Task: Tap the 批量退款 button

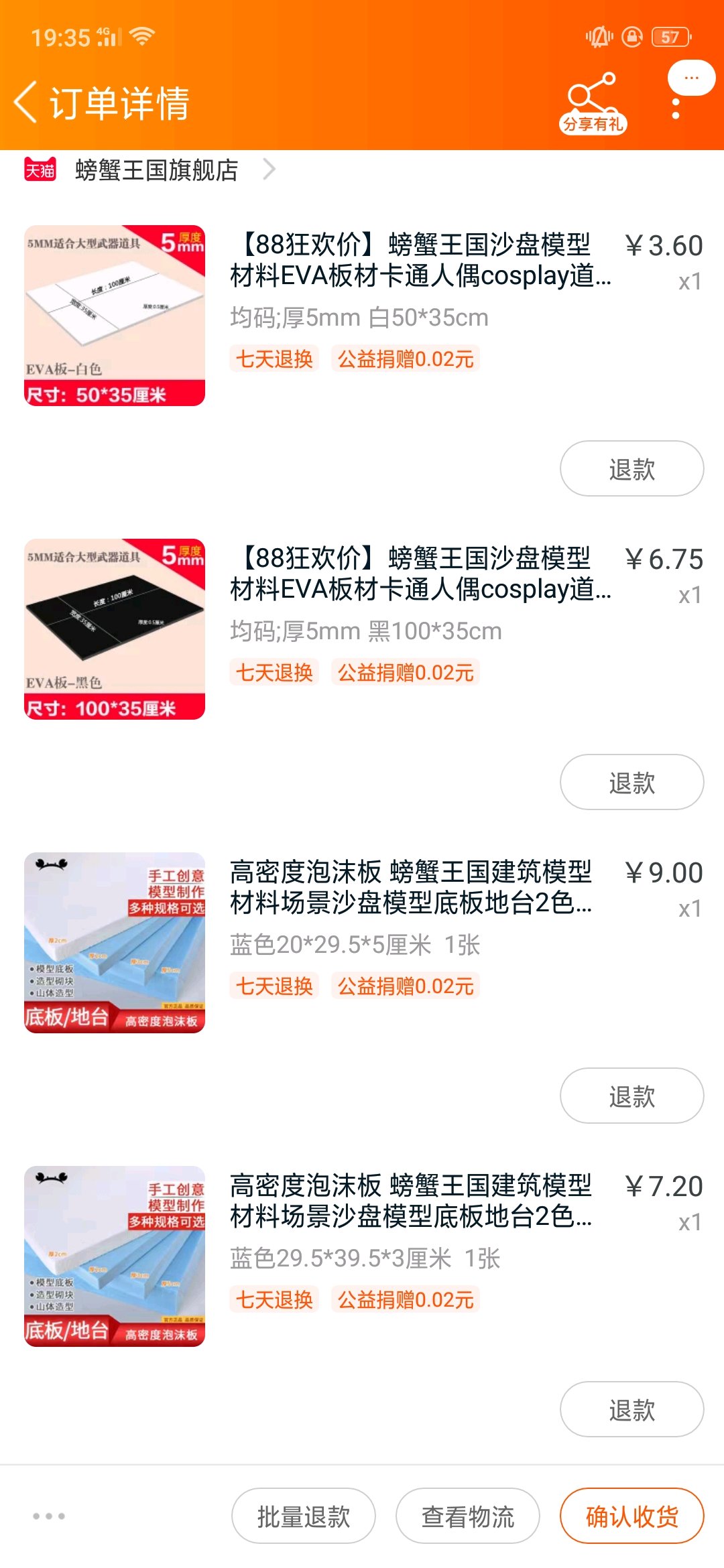Action: point(304,1516)
